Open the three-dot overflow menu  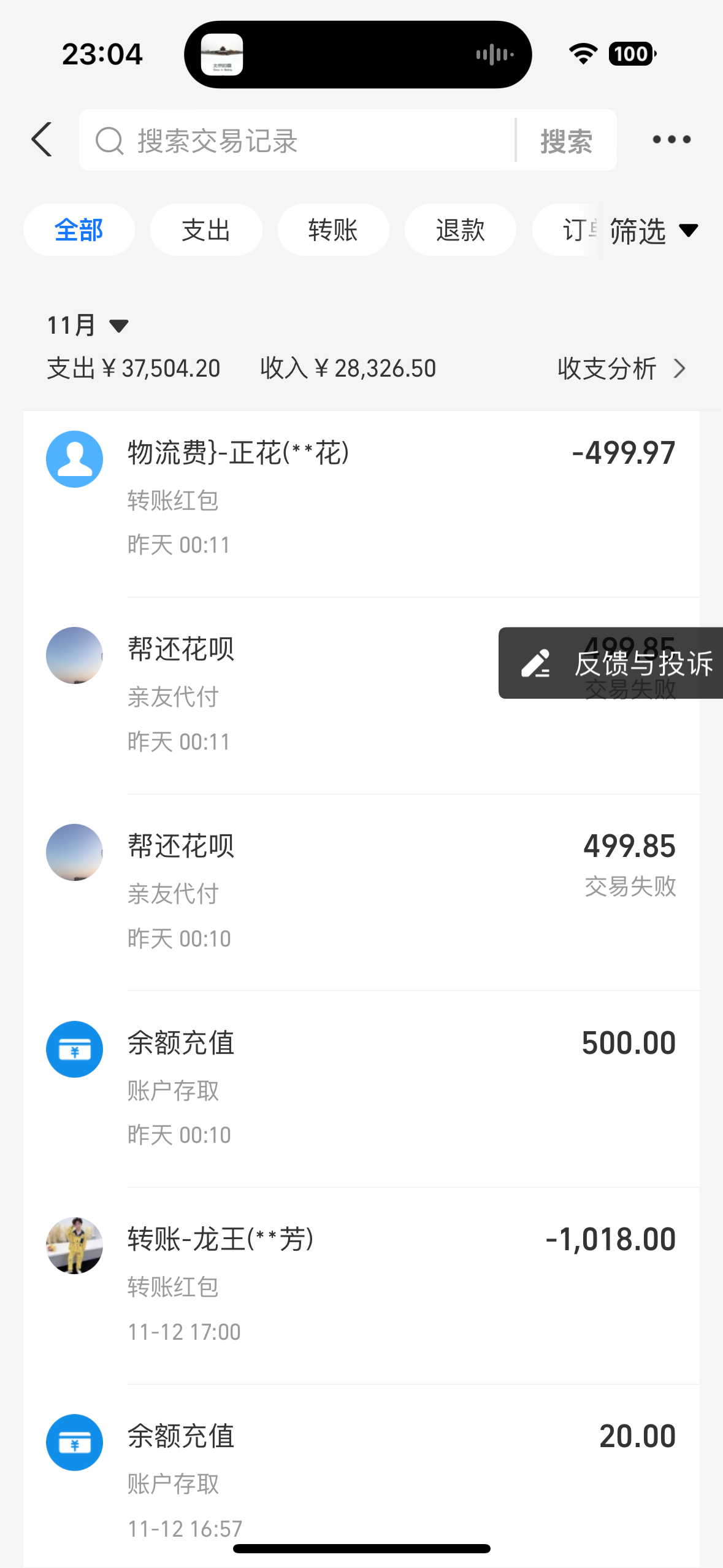click(671, 140)
